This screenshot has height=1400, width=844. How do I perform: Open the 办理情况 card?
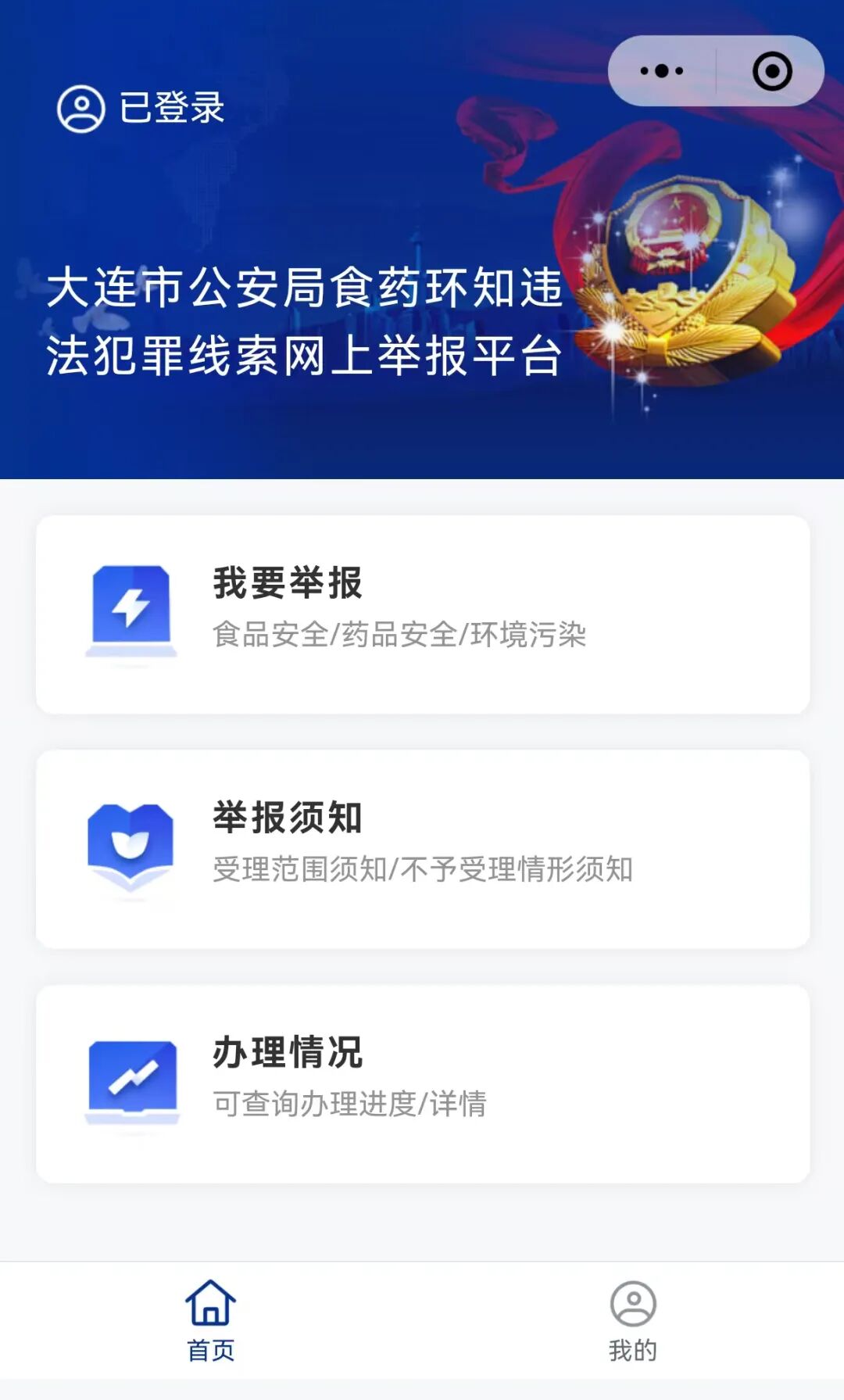[423, 1083]
